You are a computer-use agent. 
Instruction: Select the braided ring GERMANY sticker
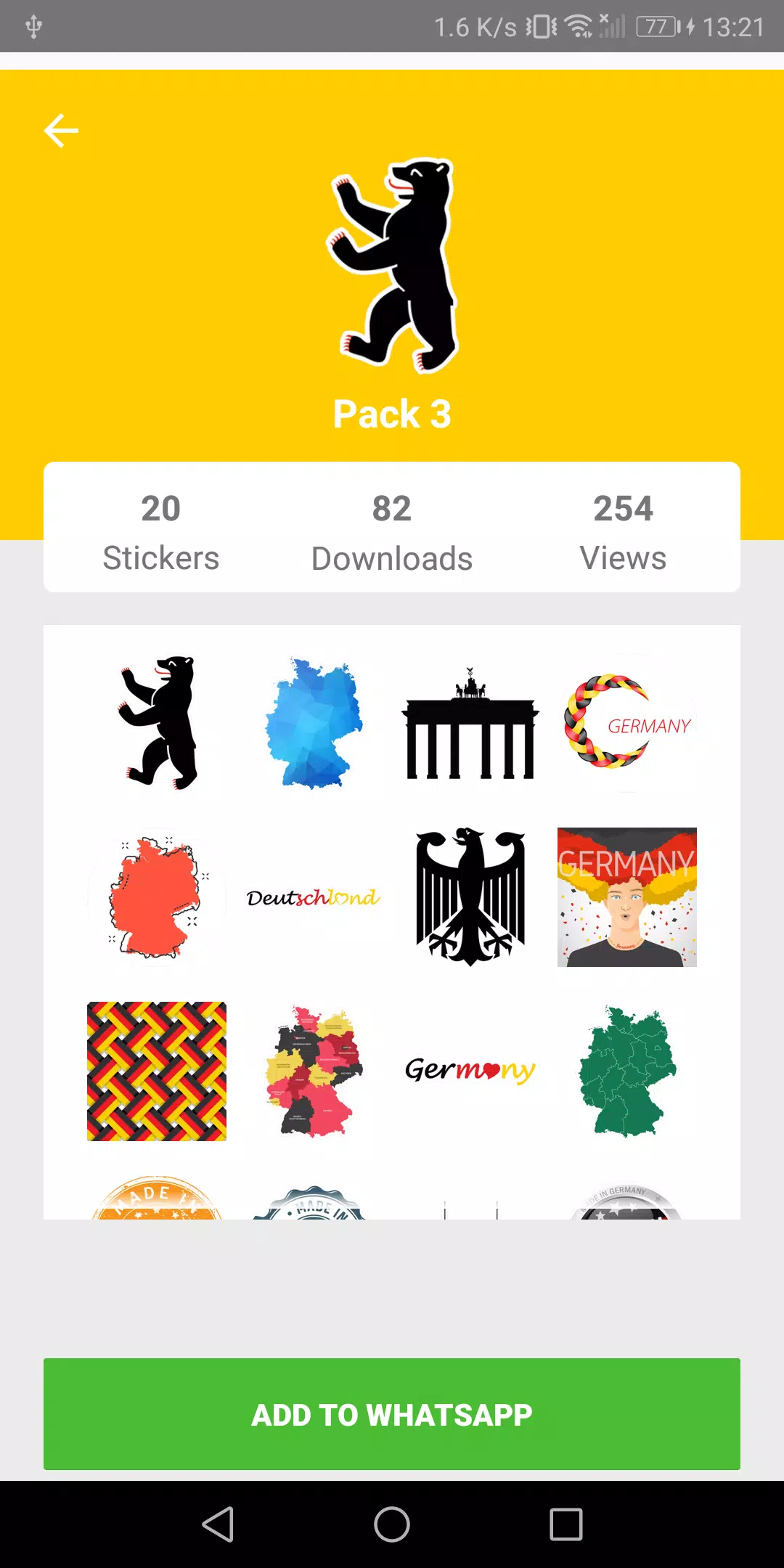[x=627, y=723]
